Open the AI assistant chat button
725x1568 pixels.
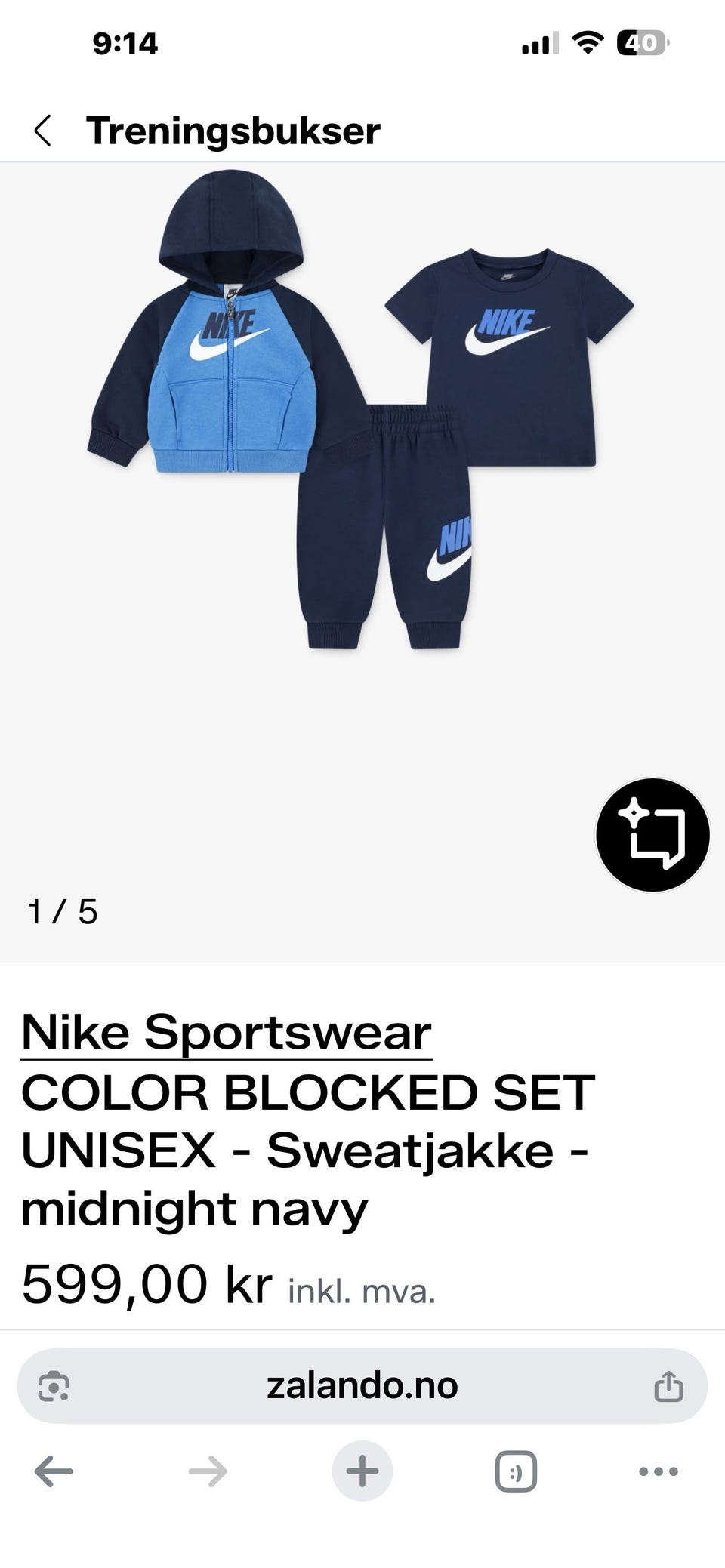652,835
